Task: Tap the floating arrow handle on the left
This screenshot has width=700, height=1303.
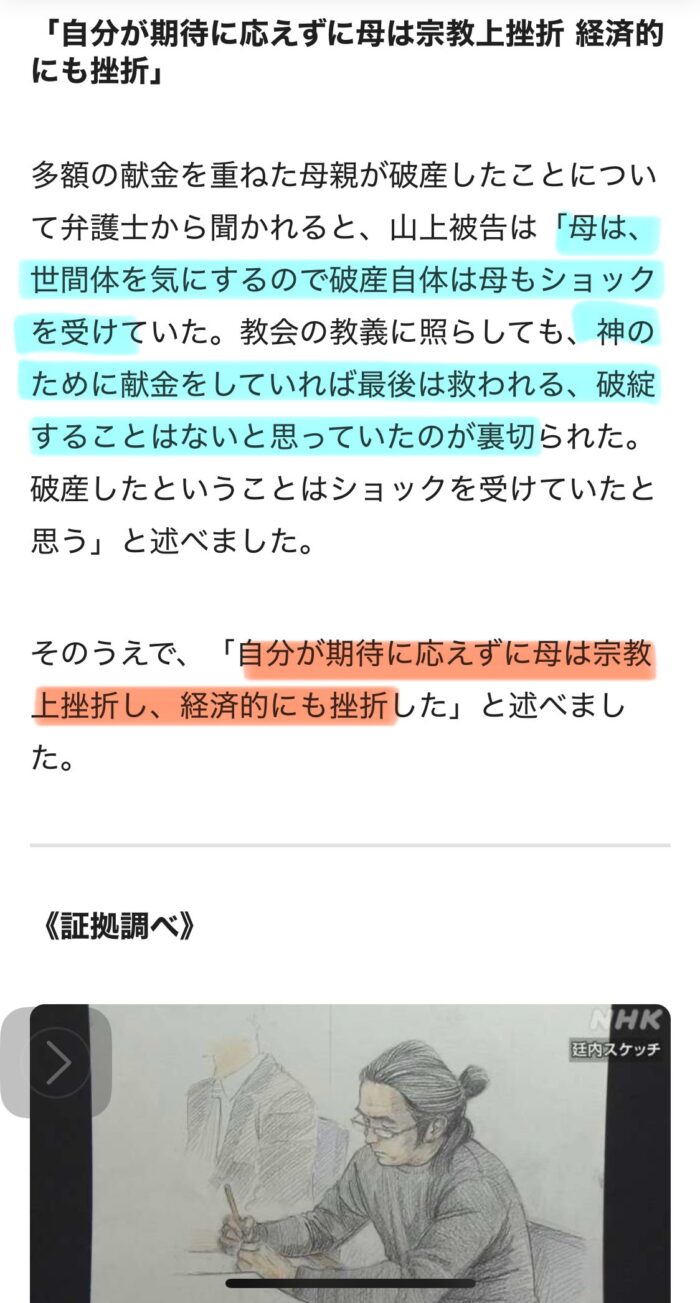Action: pyautogui.click(x=56, y=1063)
